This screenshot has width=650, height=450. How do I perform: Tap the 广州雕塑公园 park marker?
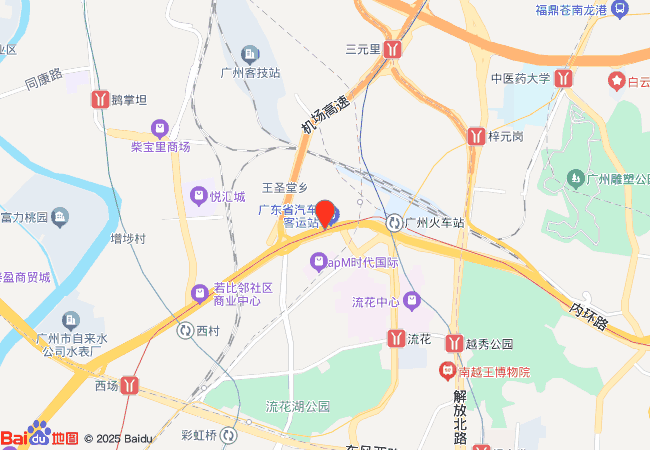click(x=575, y=179)
